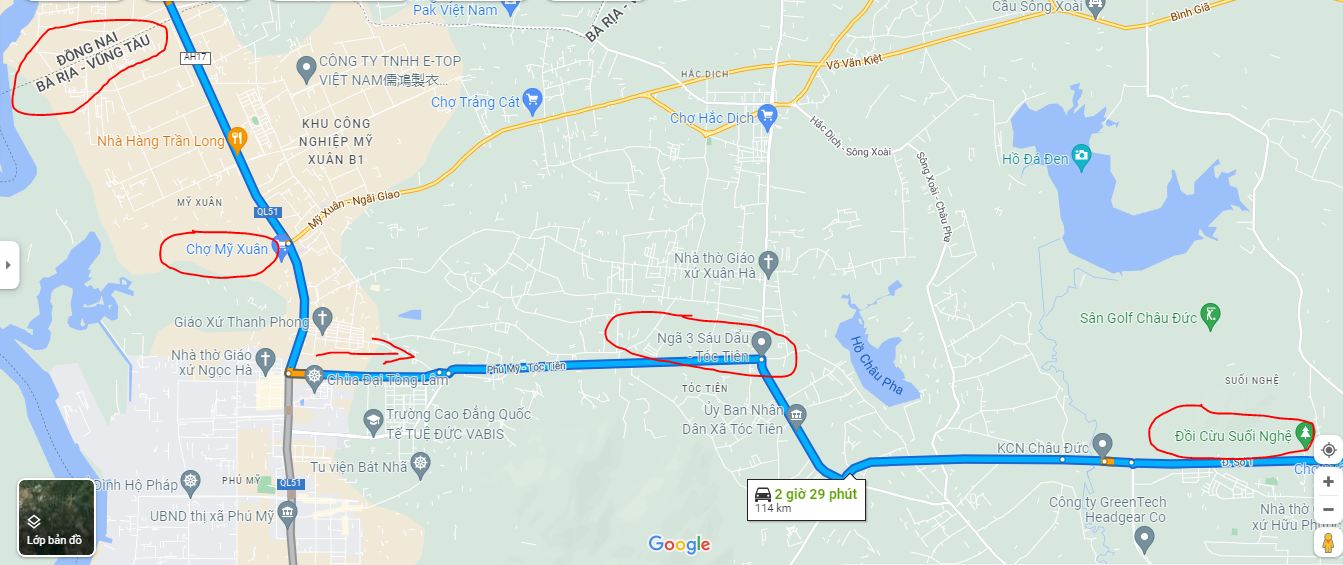Zoom in with the plus button

tap(1328, 482)
